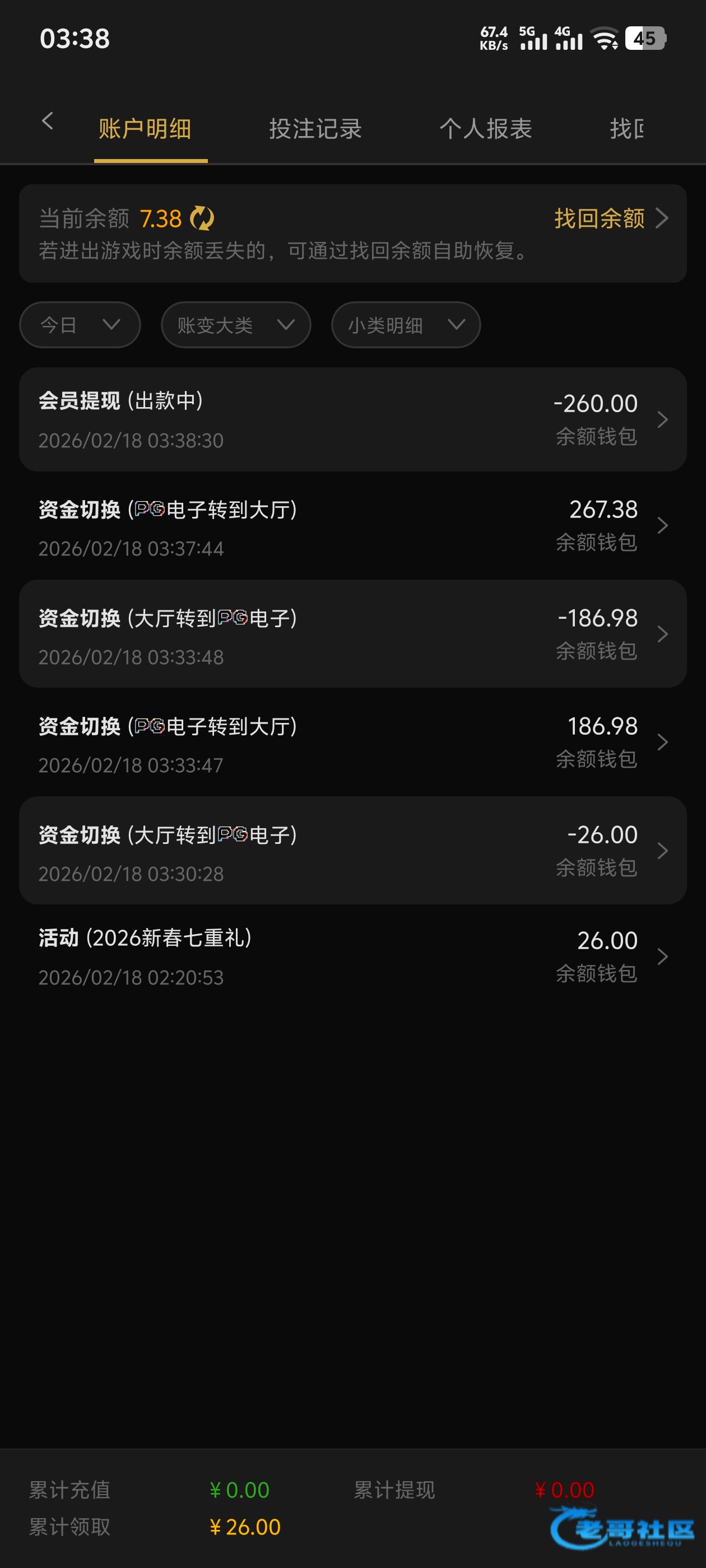The height and width of the screenshot is (1568, 706).
Task: View the -186.98 transfer record details
Action: tap(352, 634)
